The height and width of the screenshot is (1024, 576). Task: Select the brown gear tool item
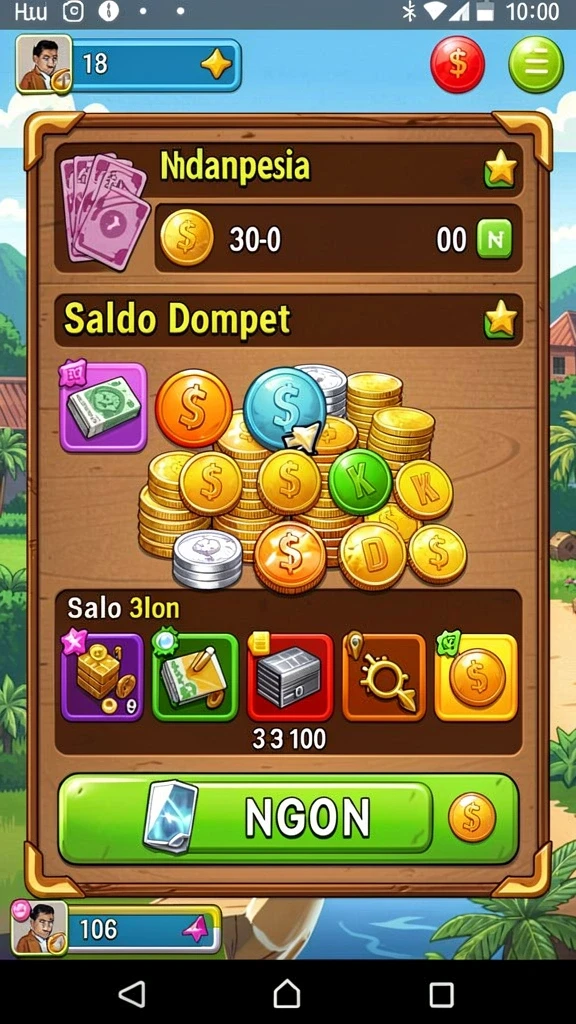pyautogui.click(x=384, y=676)
